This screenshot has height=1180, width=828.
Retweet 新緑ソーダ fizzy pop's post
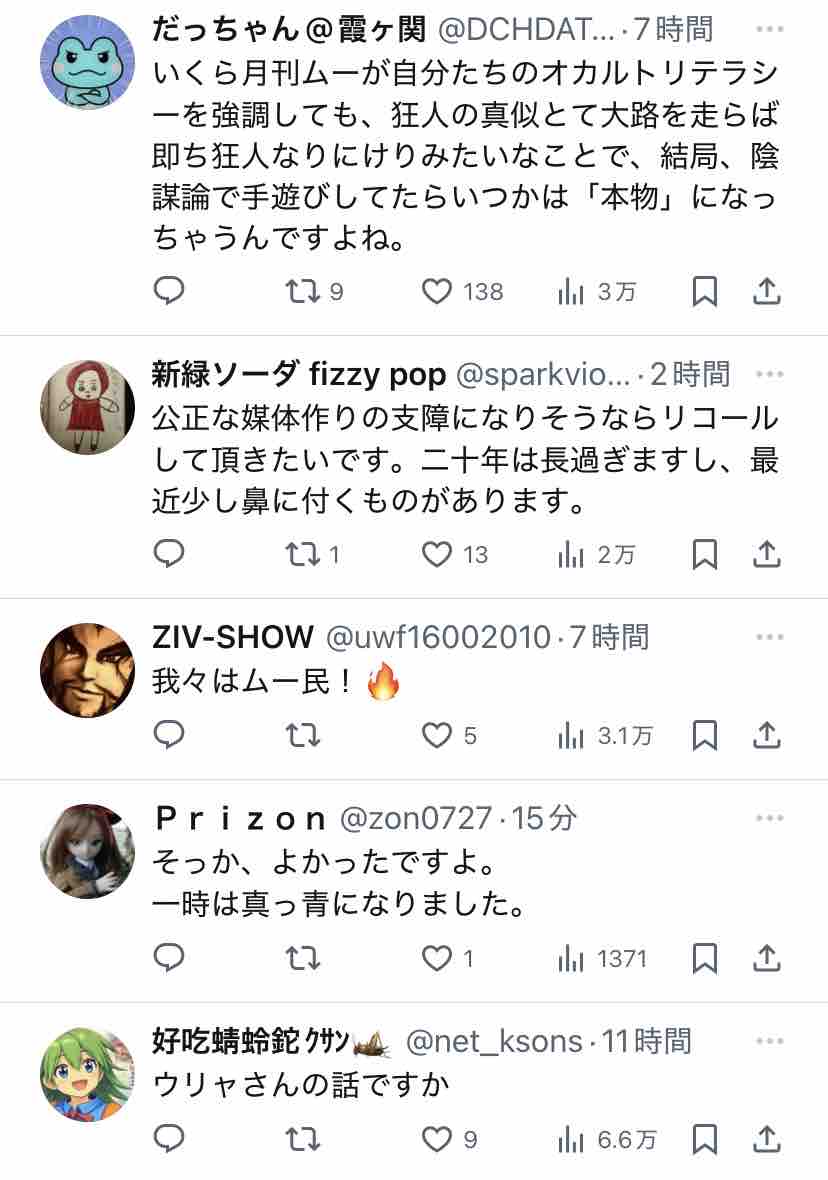click(x=302, y=554)
